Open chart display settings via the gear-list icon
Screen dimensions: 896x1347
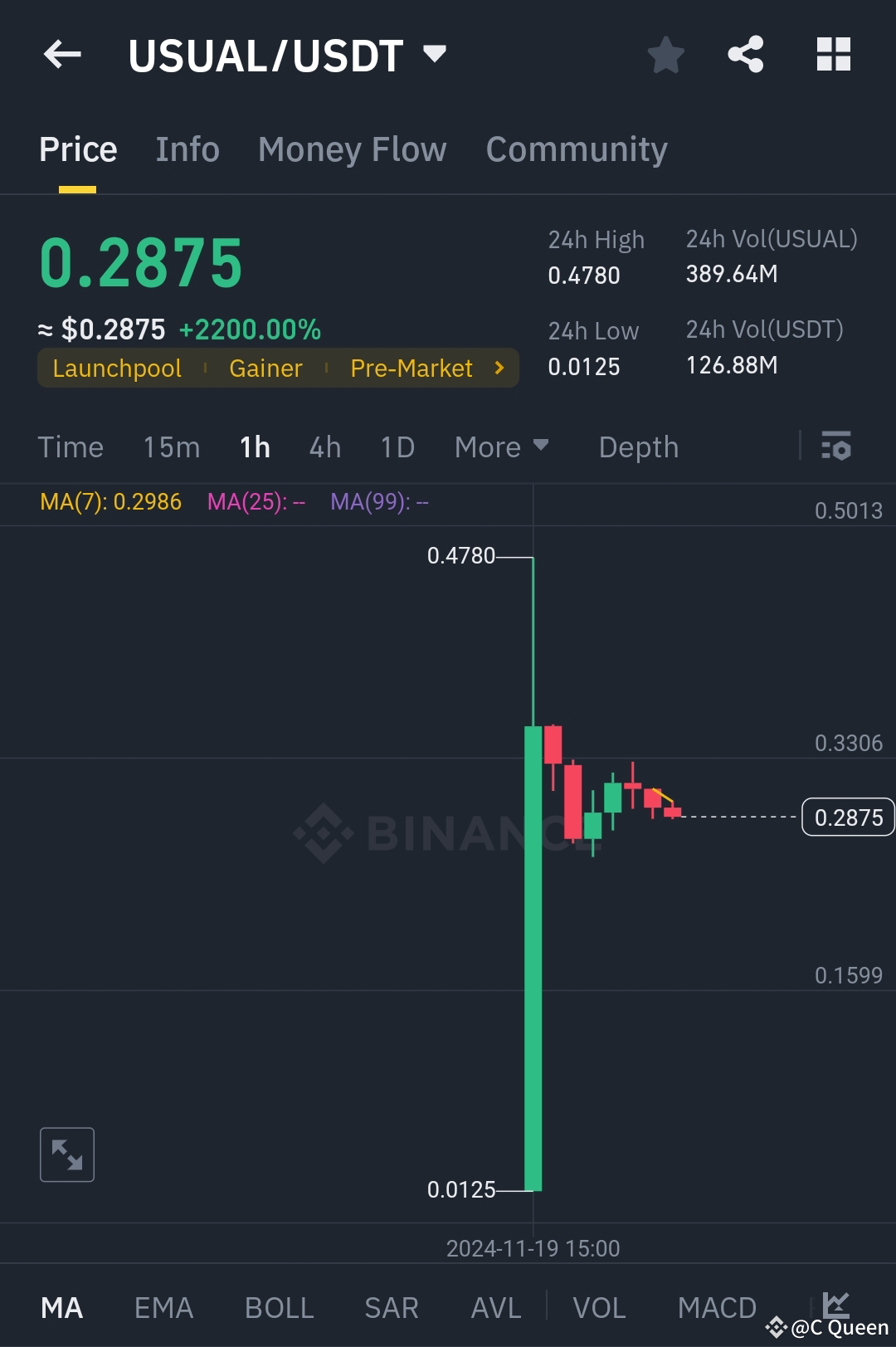click(835, 447)
